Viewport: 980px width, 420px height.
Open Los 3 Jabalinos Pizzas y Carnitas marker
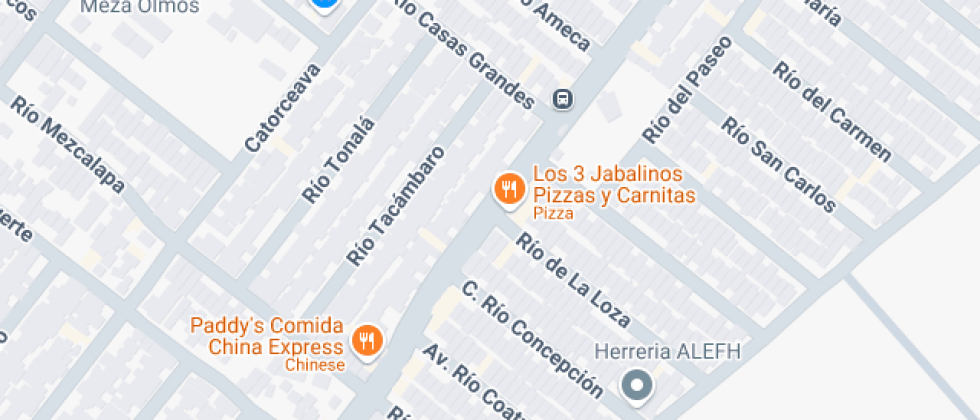(509, 190)
